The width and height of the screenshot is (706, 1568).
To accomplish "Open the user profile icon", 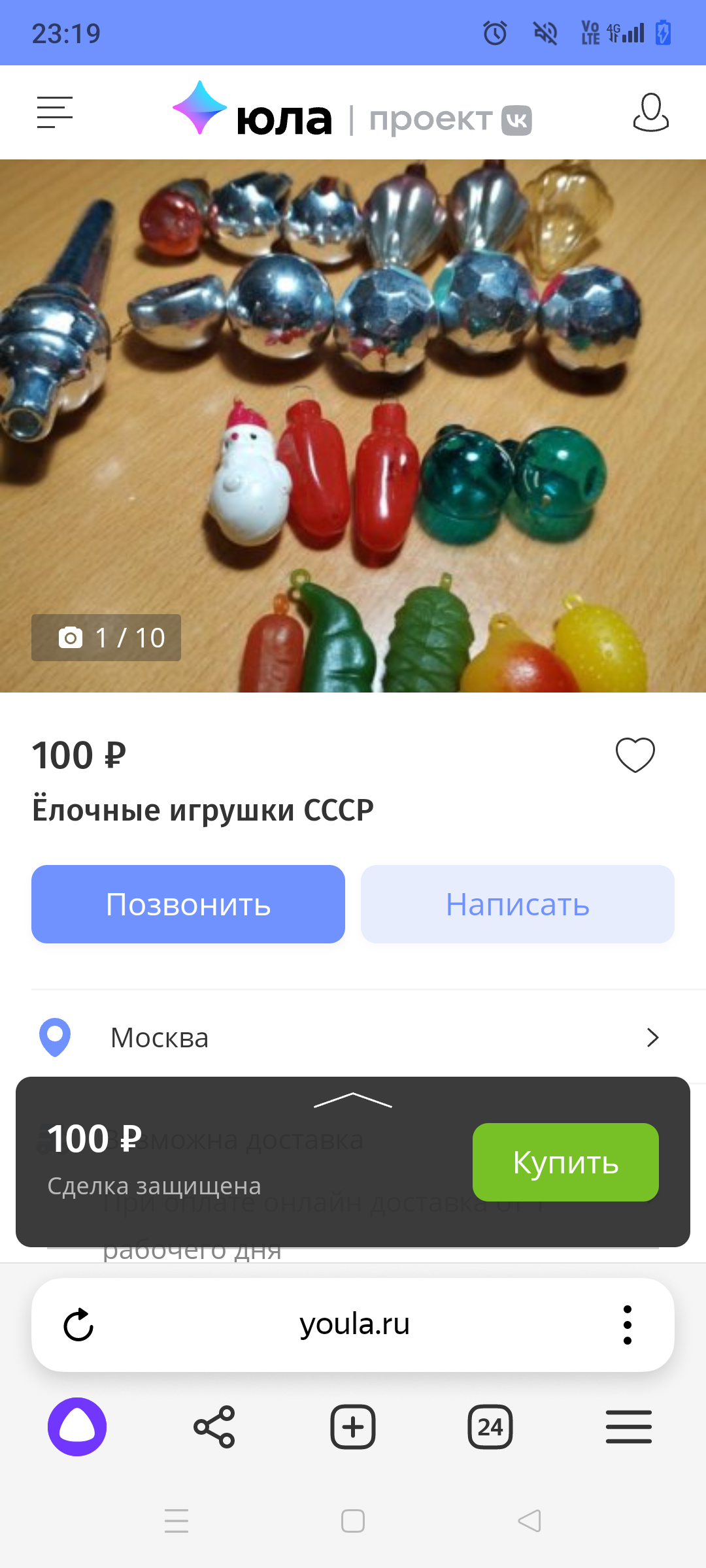I will (650, 112).
